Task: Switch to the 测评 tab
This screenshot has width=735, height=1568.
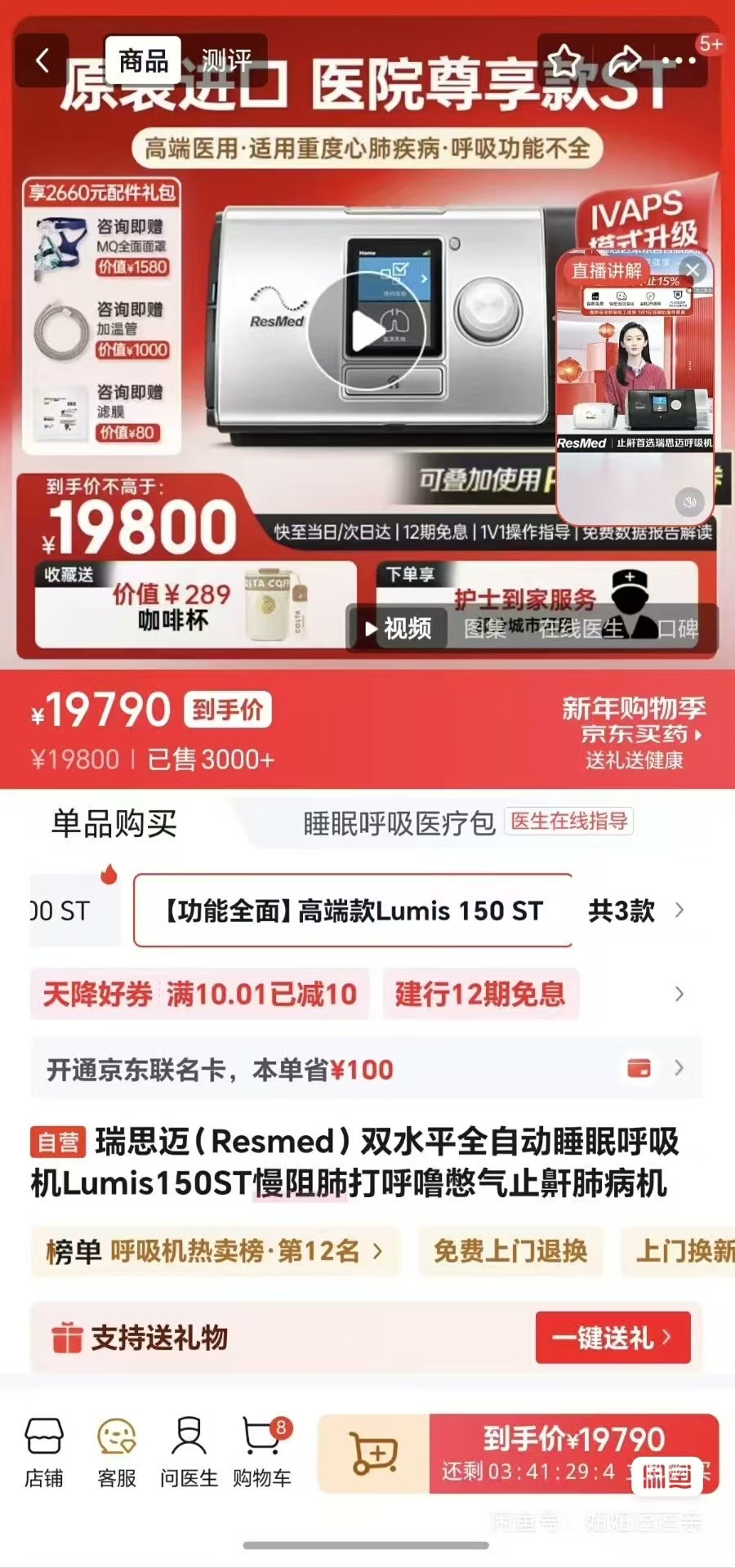Action: [226, 60]
